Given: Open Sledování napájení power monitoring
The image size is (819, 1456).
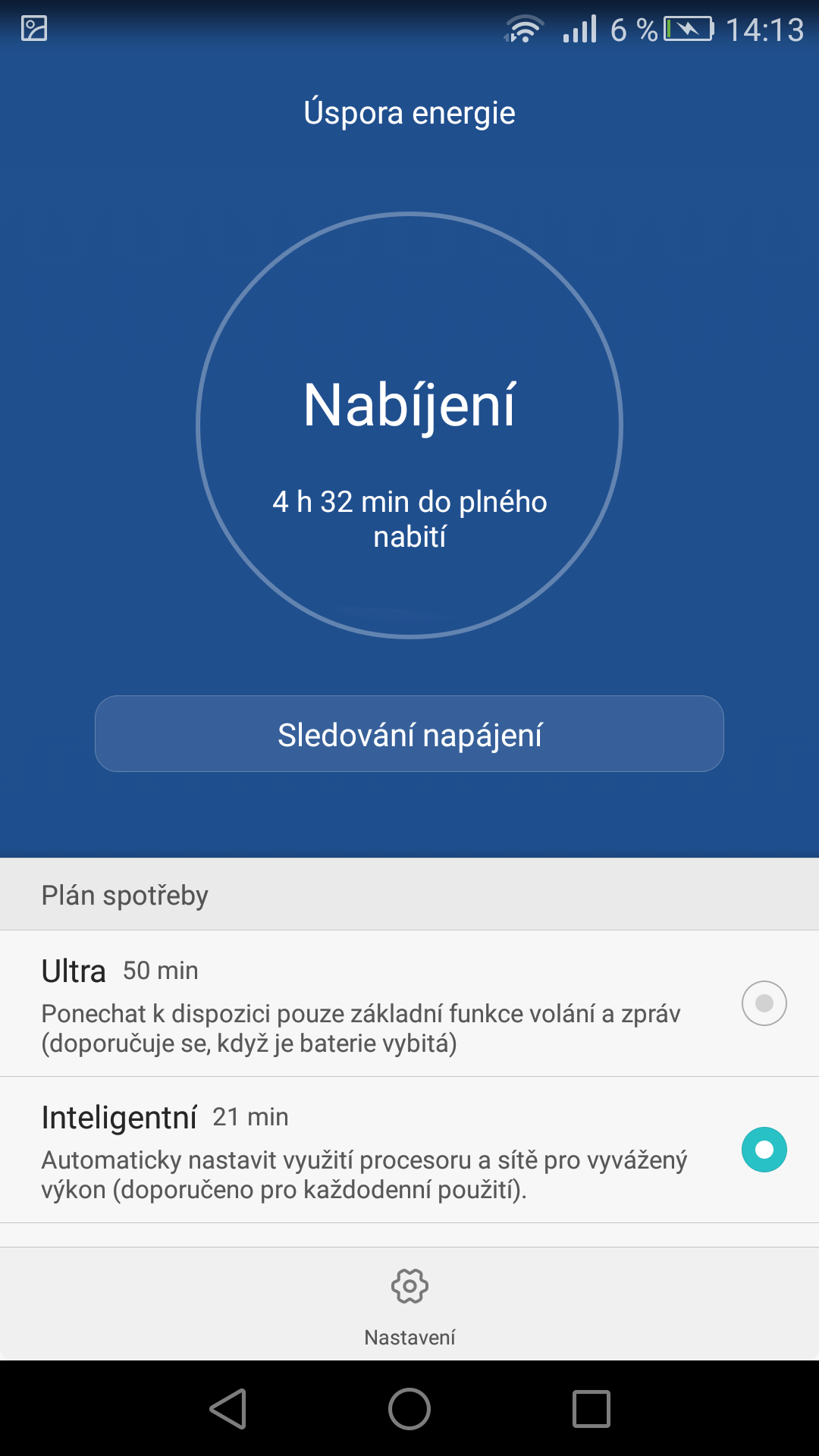Looking at the screenshot, I should pos(409,734).
